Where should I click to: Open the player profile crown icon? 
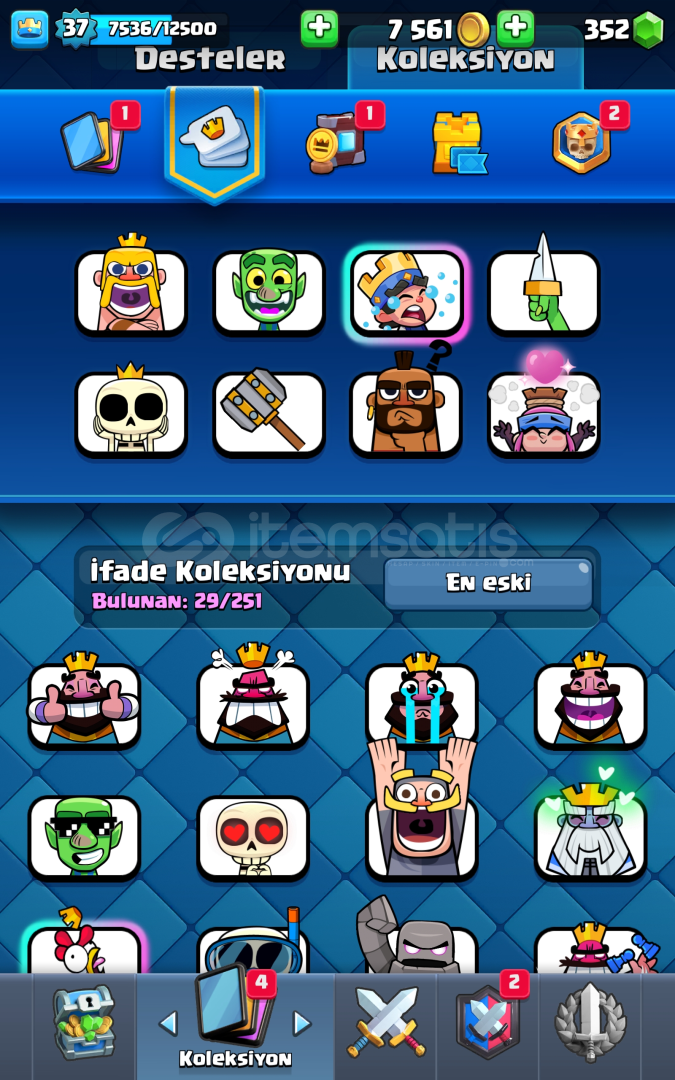[x=30, y=29]
